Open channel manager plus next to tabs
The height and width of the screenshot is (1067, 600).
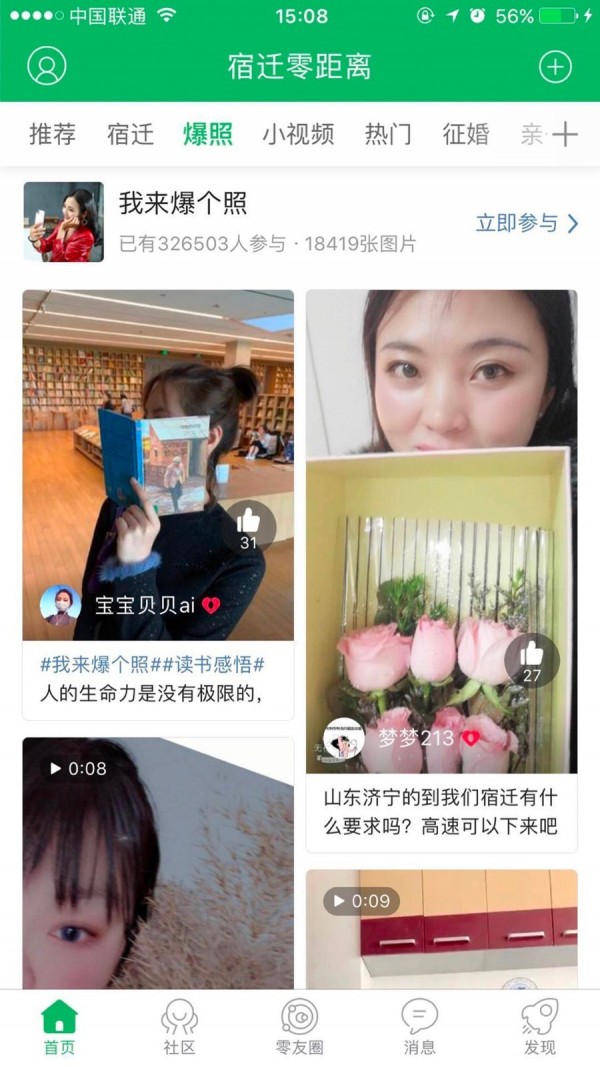(x=565, y=134)
